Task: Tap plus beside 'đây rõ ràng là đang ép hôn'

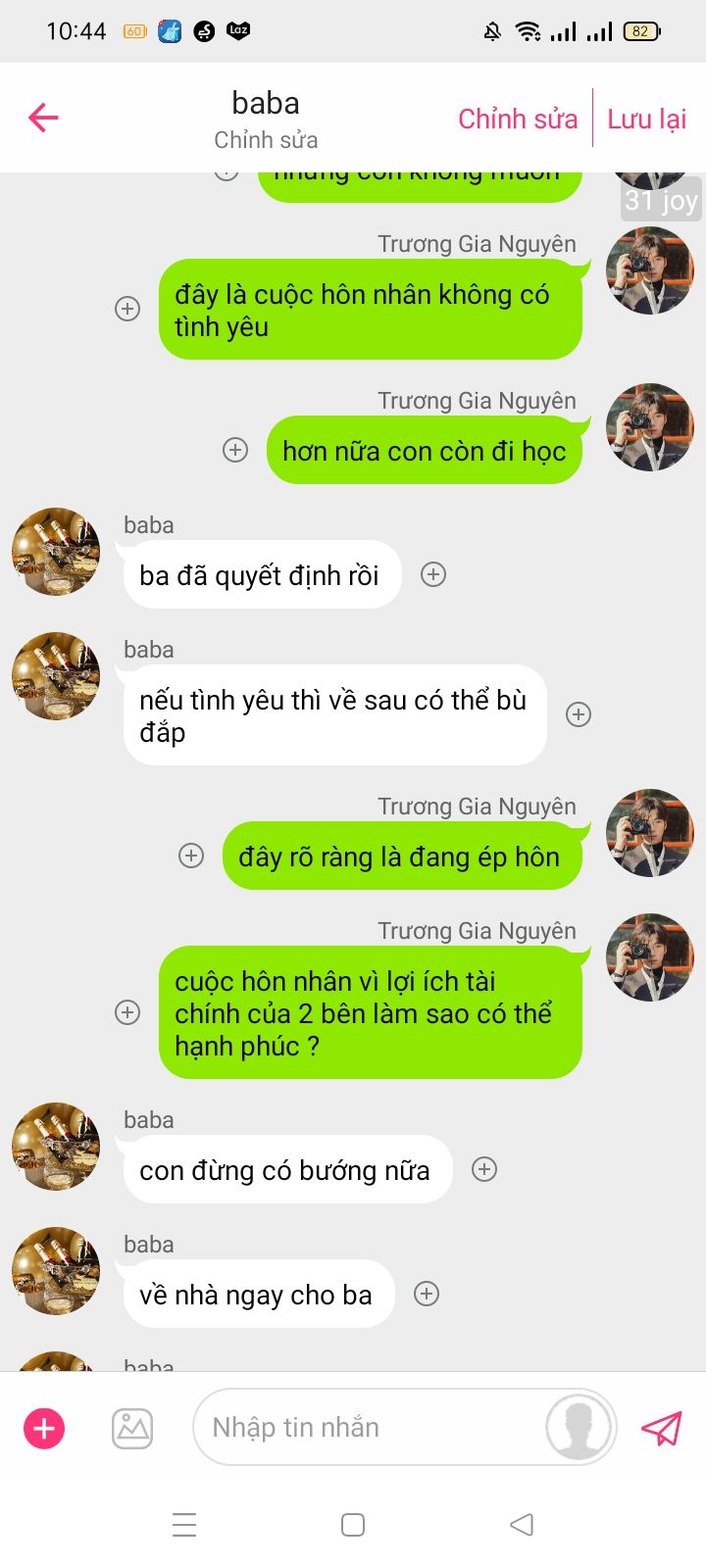Action: [x=191, y=856]
